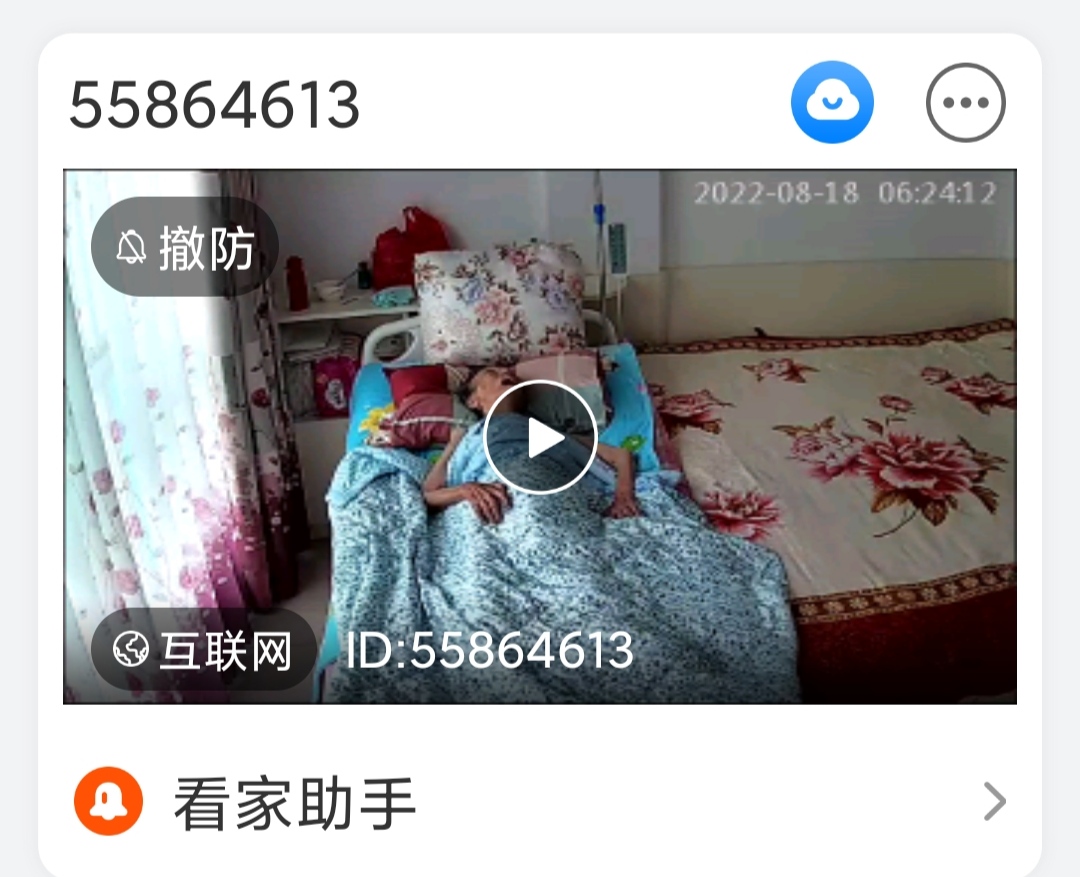This screenshot has width=1080, height=877.
Task: Play the camera 55864613 live feed
Action: [540, 437]
